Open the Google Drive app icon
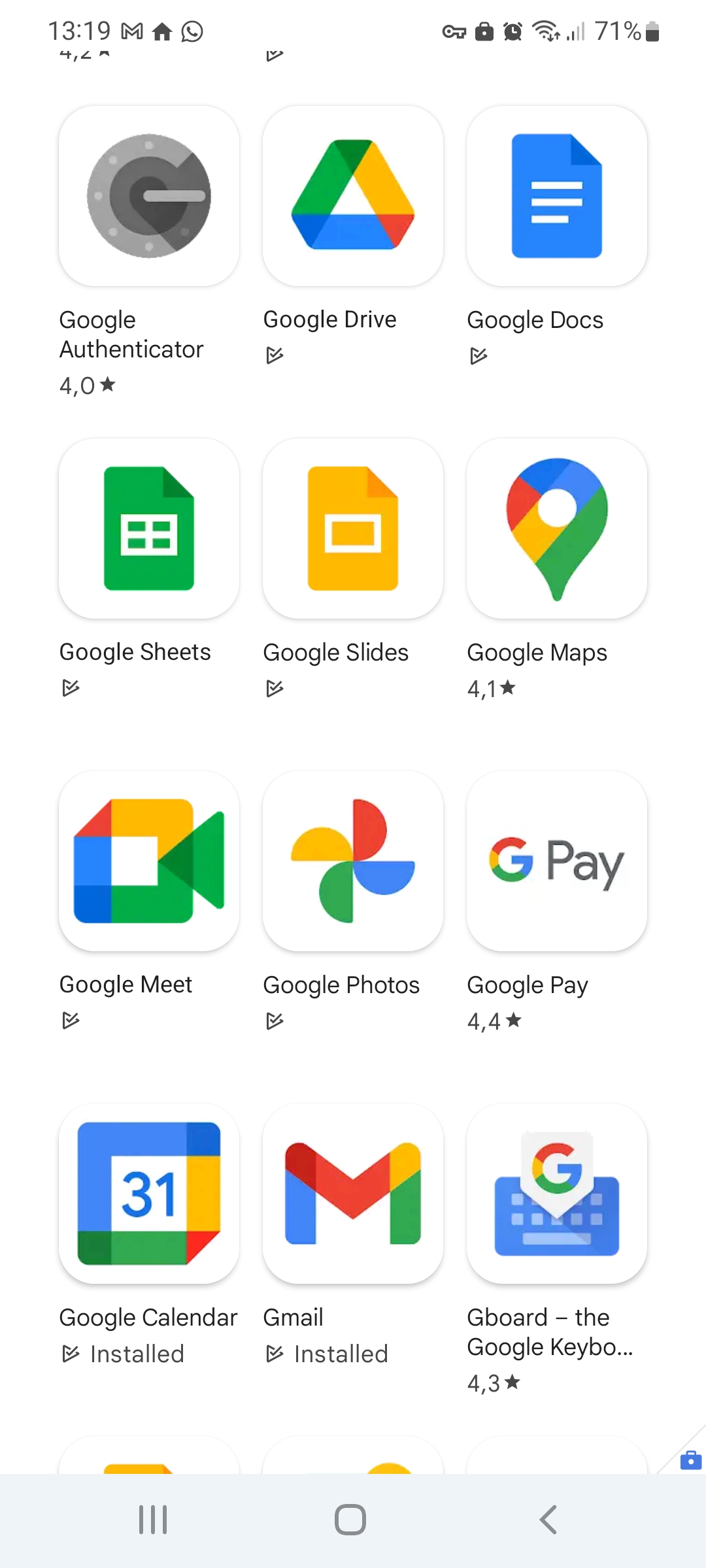This screenshot has width=706, height=1568. 352,196
